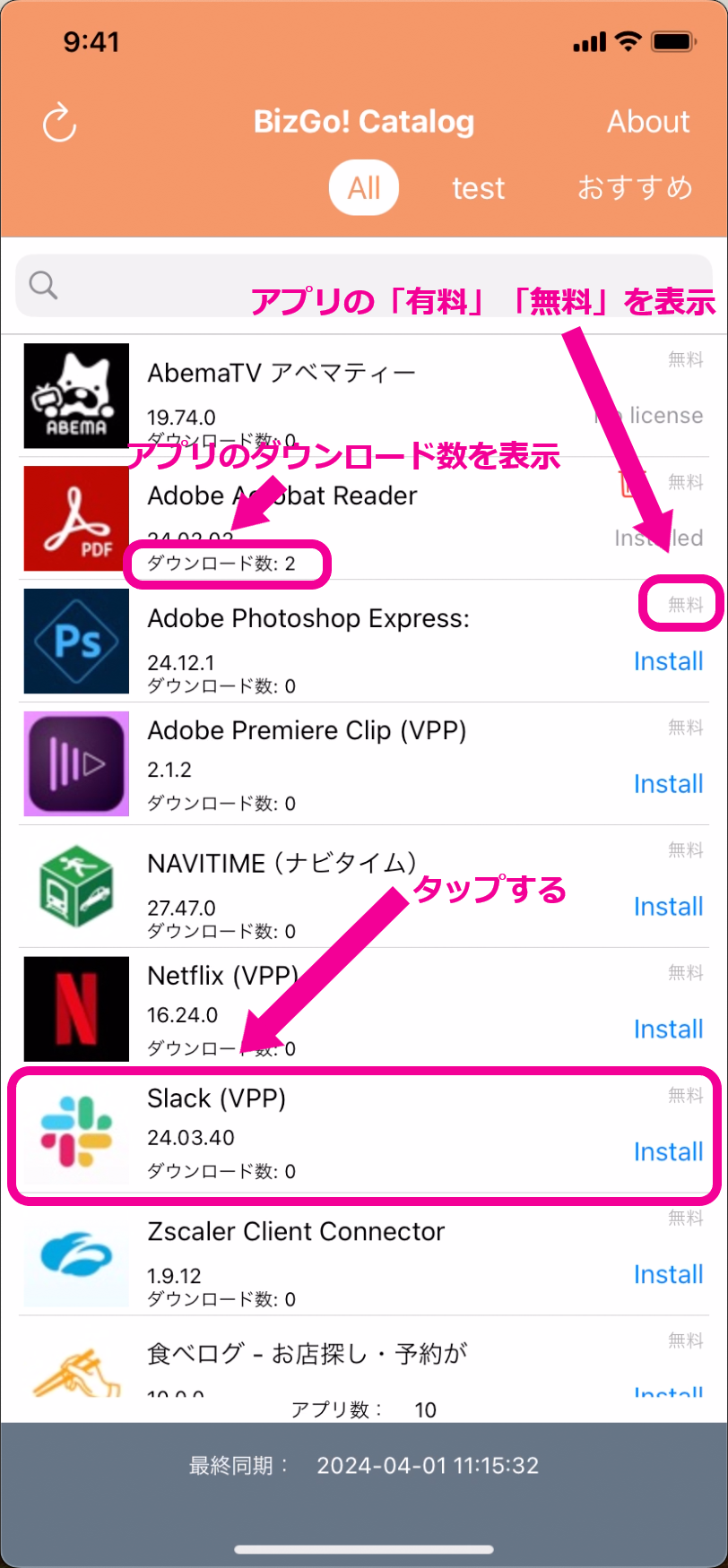Install Adobe Premiere Clip (VPP)
This screenshot has width=728, height=1568.
pyautogui.click(x=668, y=784)
